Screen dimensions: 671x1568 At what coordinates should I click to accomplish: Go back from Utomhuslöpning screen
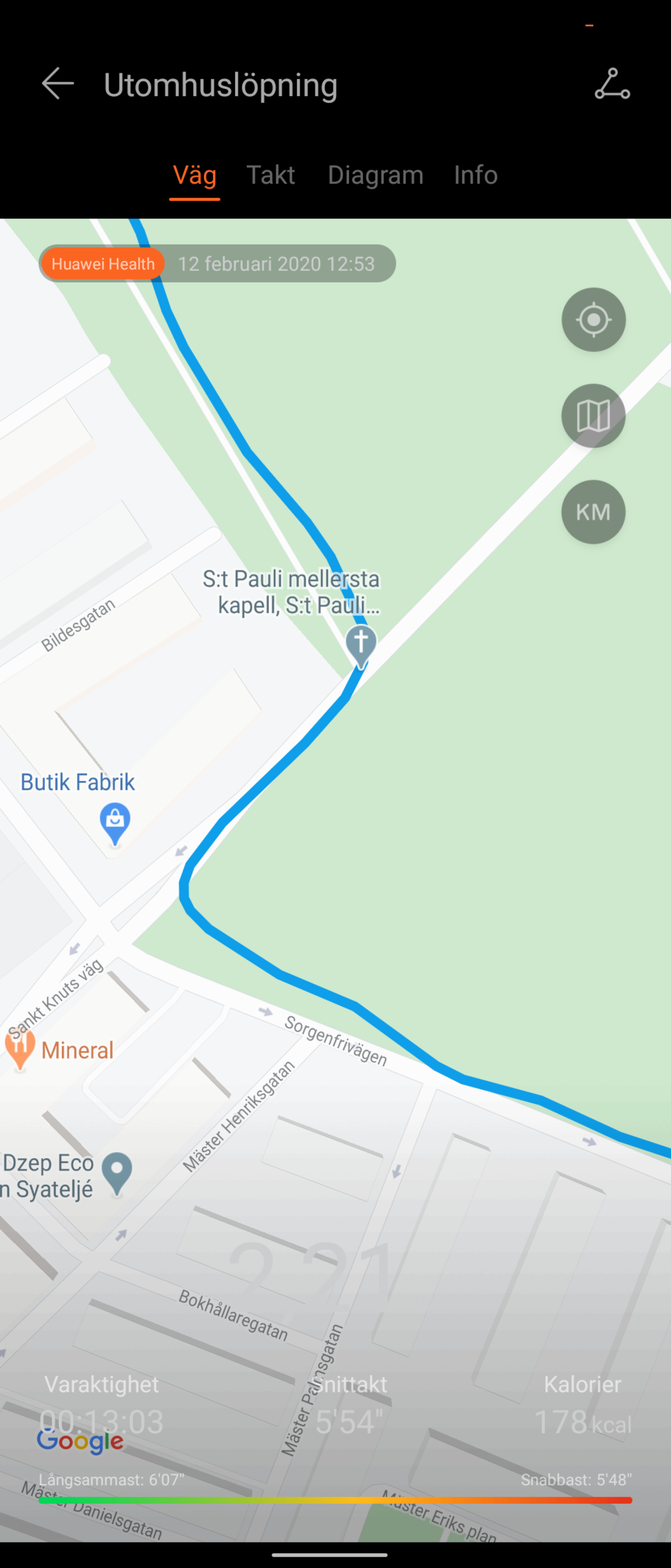click(x=58, y=83)
